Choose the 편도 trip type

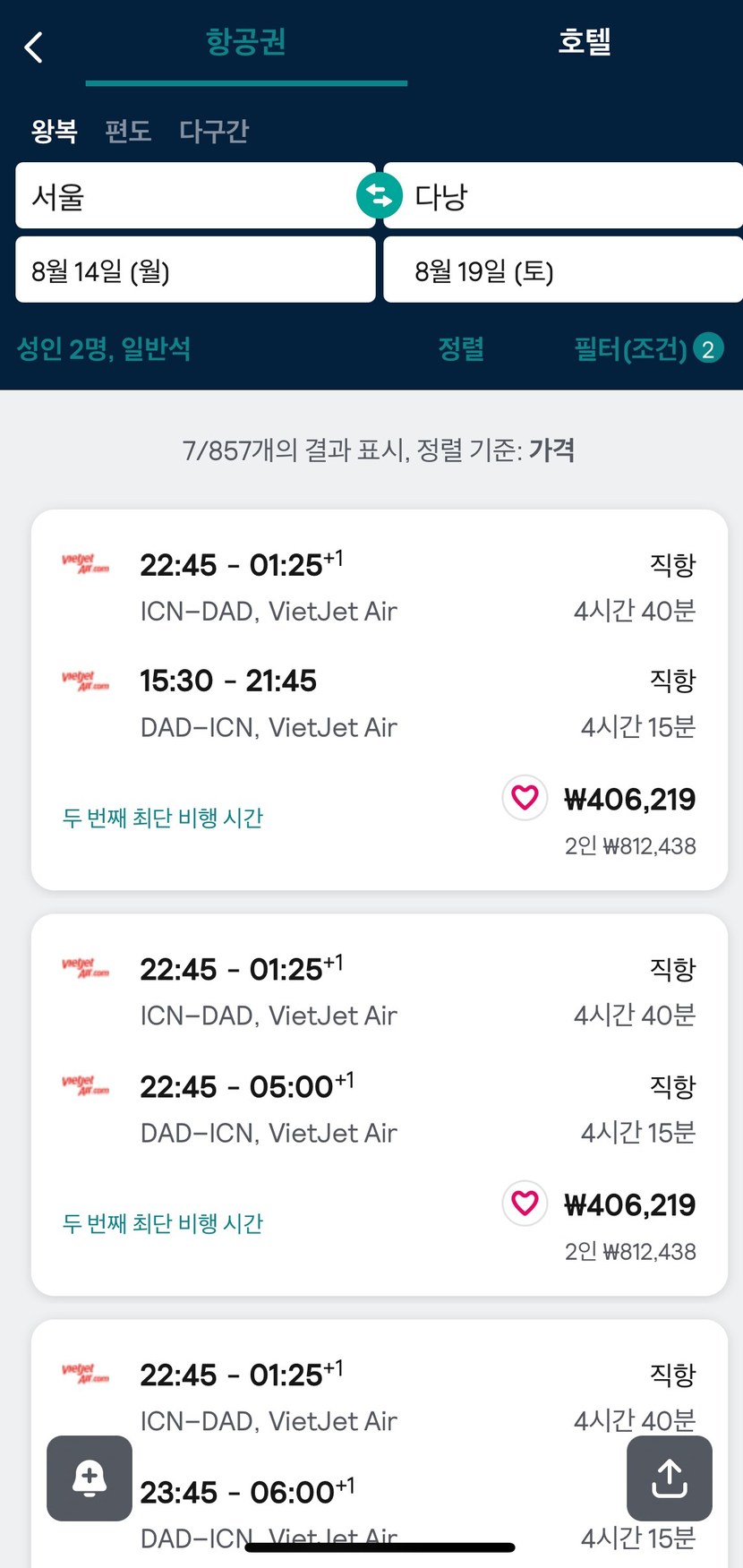tap(128, 131)
